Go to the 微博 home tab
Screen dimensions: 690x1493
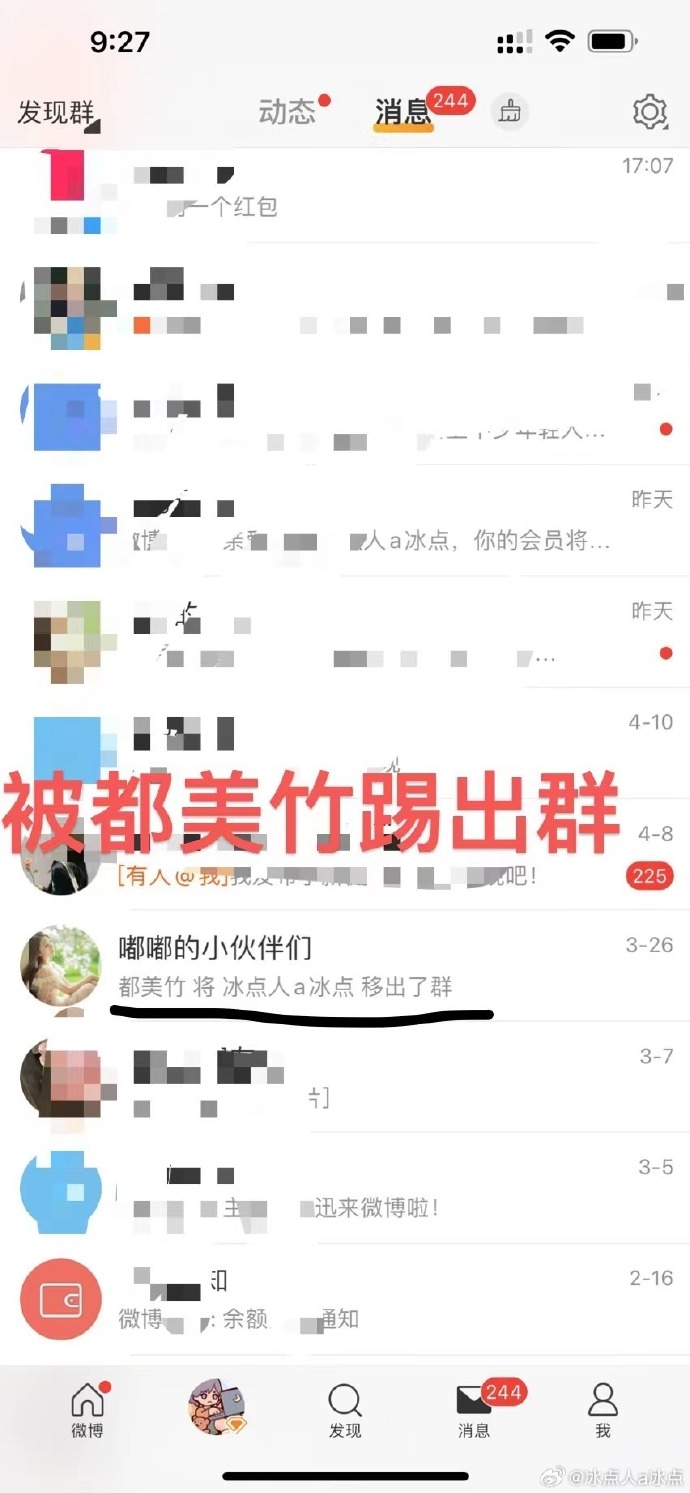pos(87,1410)
